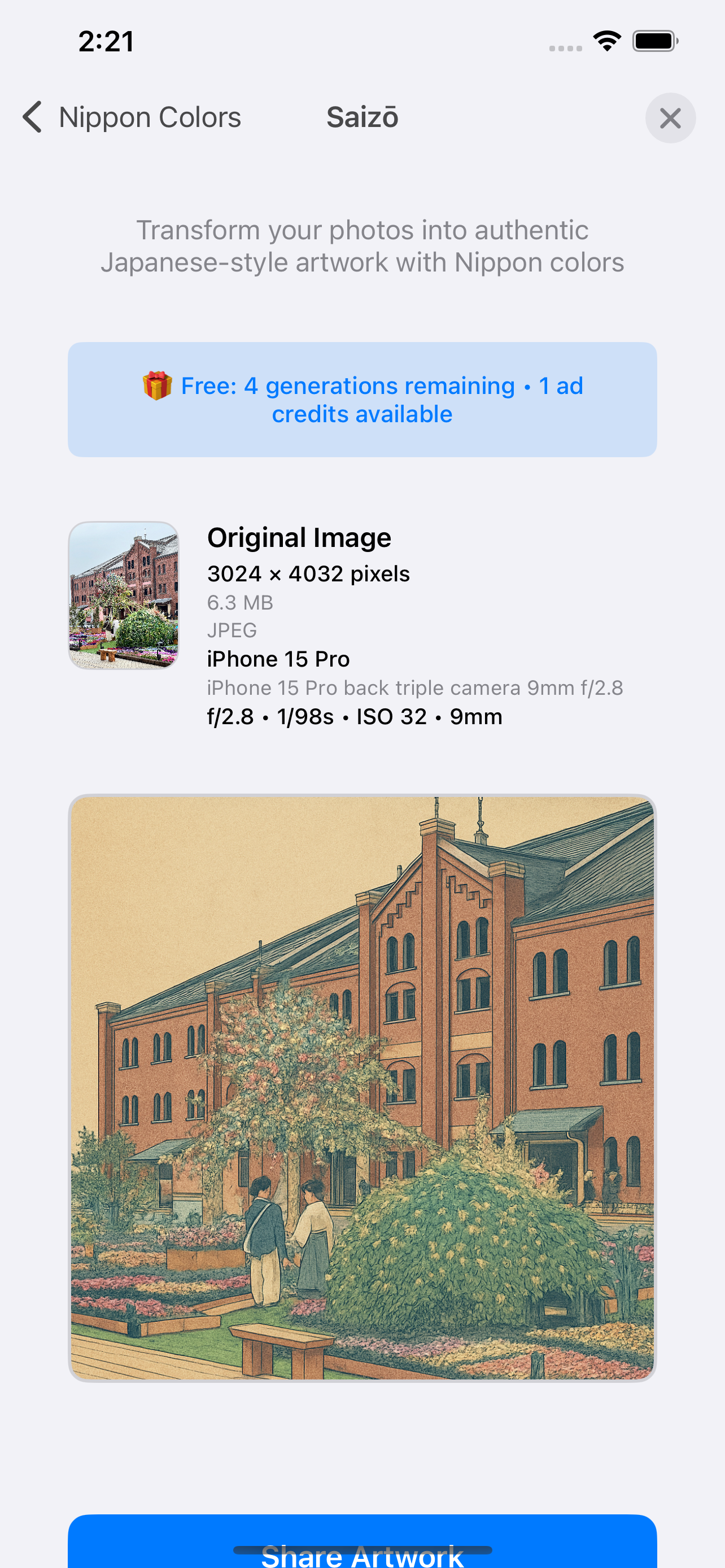Image resolution: width=725 pixels, height=1568 pixels.
Task: Open the original image thumbnail
Action: 124,595
